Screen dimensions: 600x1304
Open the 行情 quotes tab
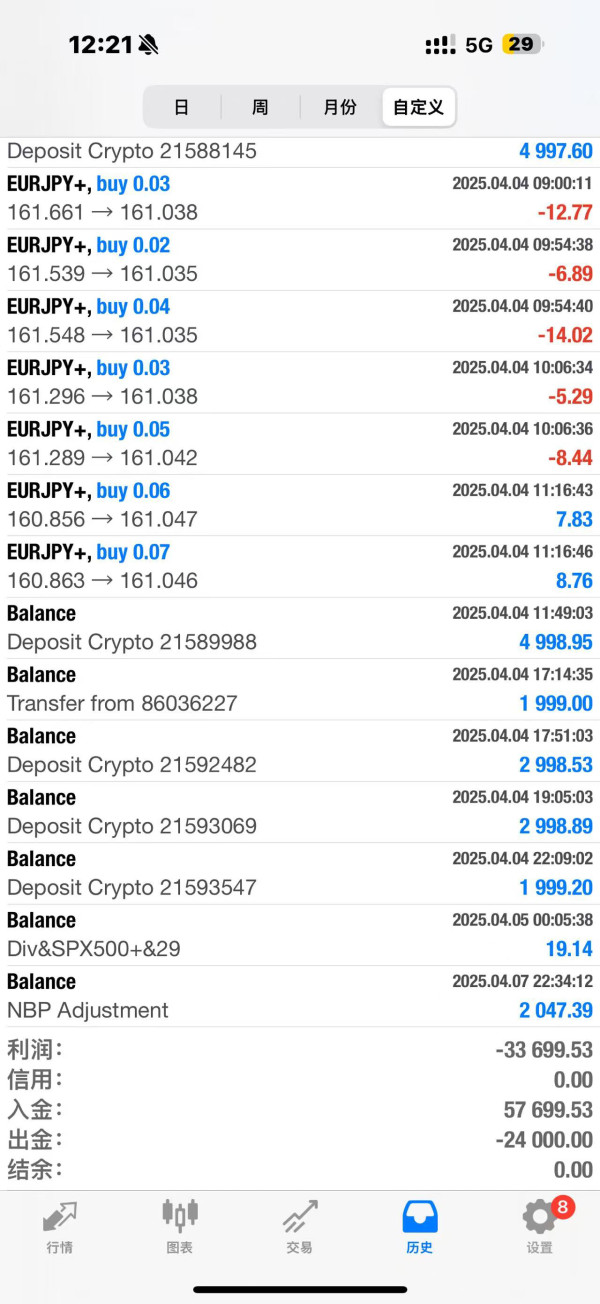[60, 1226]
